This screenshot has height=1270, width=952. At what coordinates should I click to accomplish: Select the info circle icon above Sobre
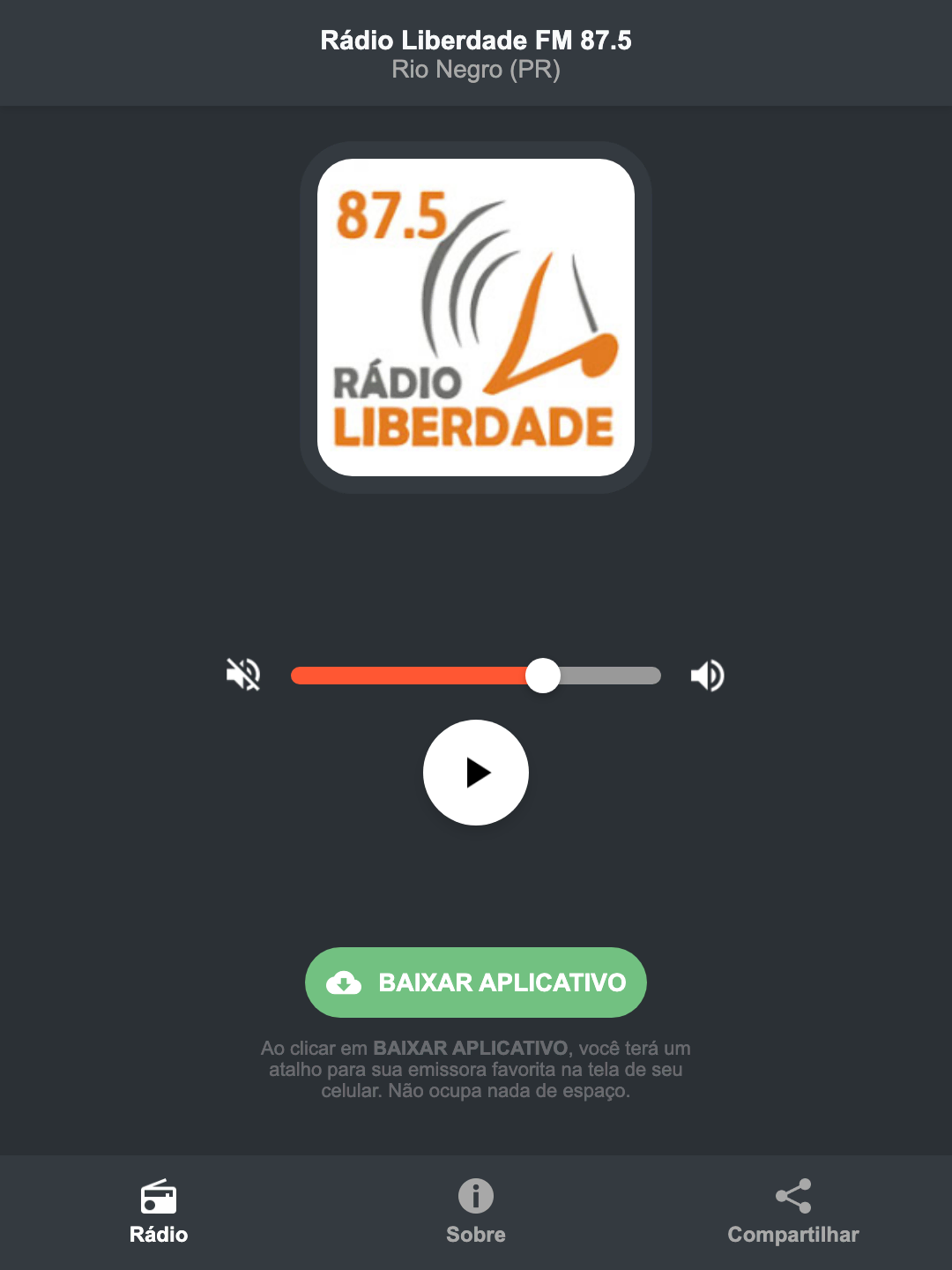coord(475,1198)
